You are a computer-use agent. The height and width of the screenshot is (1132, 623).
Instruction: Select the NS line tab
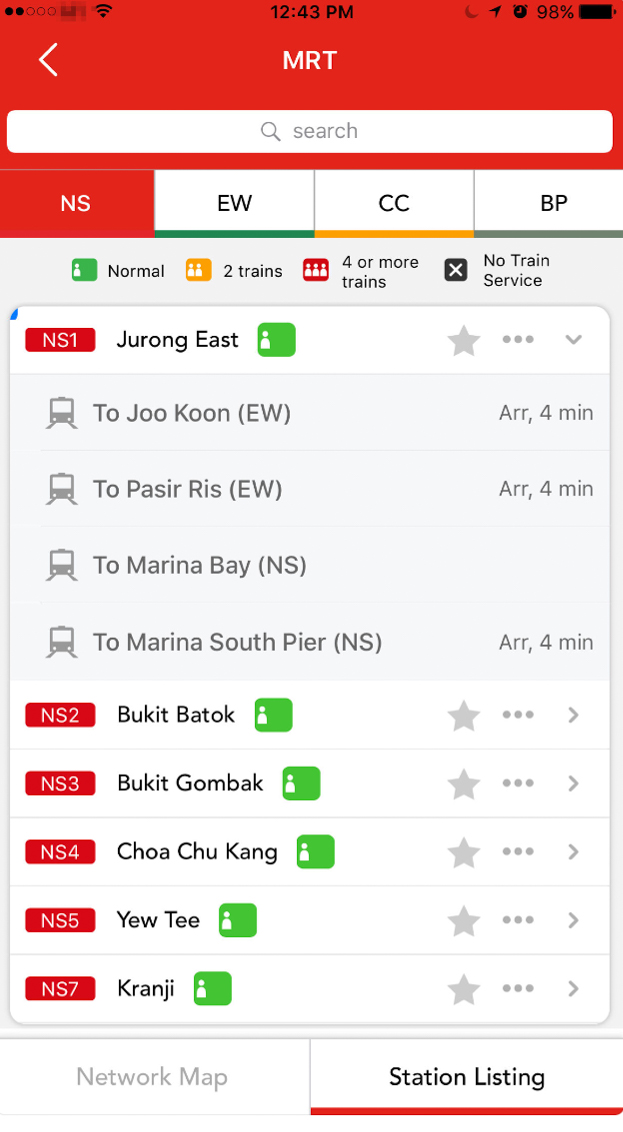tap(77, 204)
